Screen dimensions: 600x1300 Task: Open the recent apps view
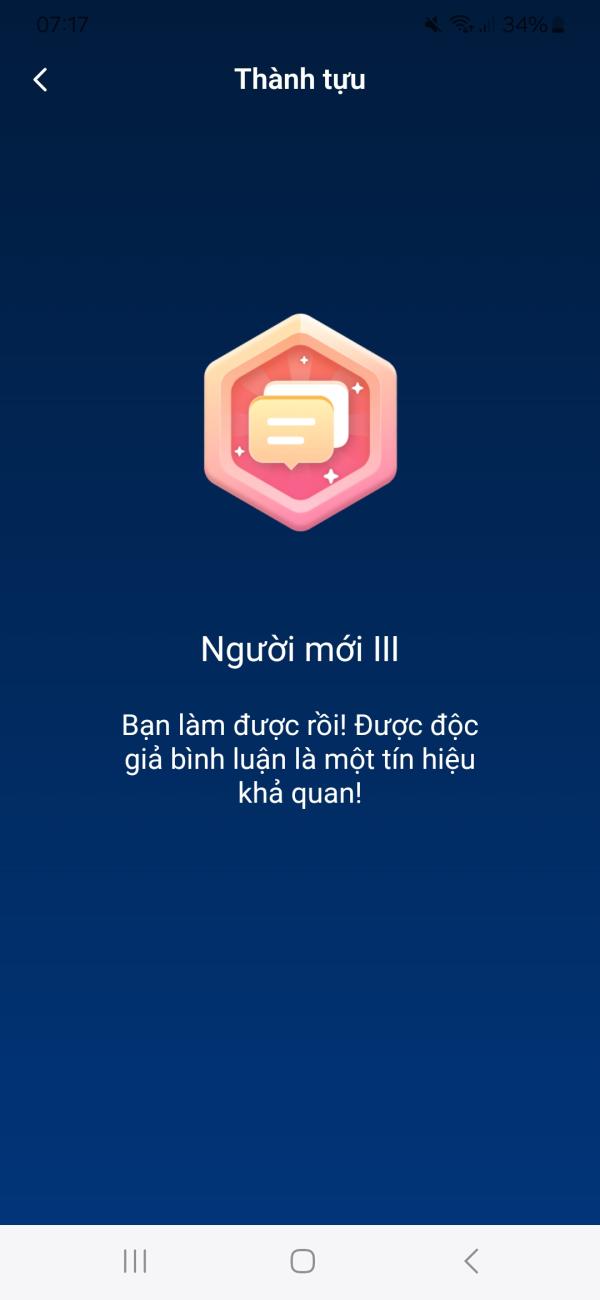[x=135, y=1261]
